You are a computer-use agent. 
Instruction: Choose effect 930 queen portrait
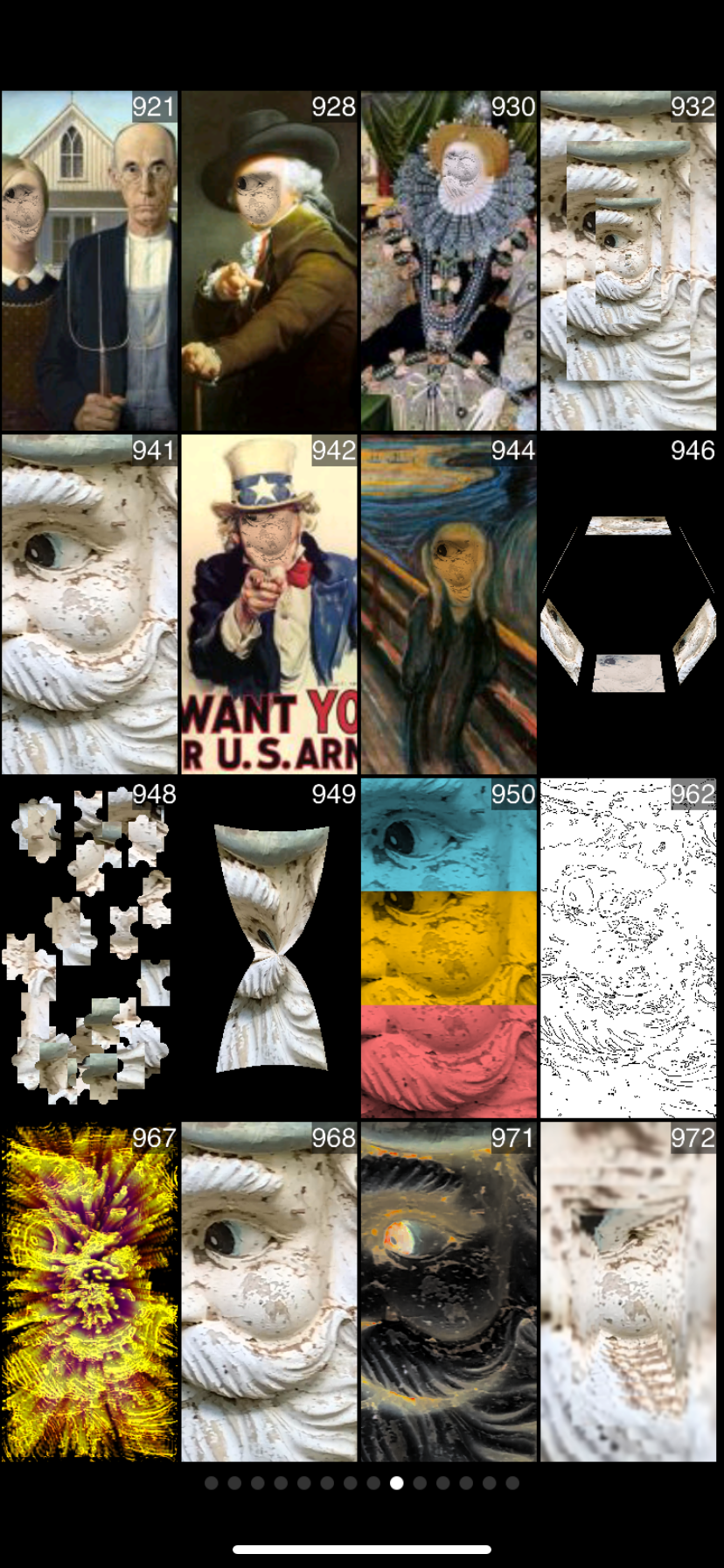[449, 261]
